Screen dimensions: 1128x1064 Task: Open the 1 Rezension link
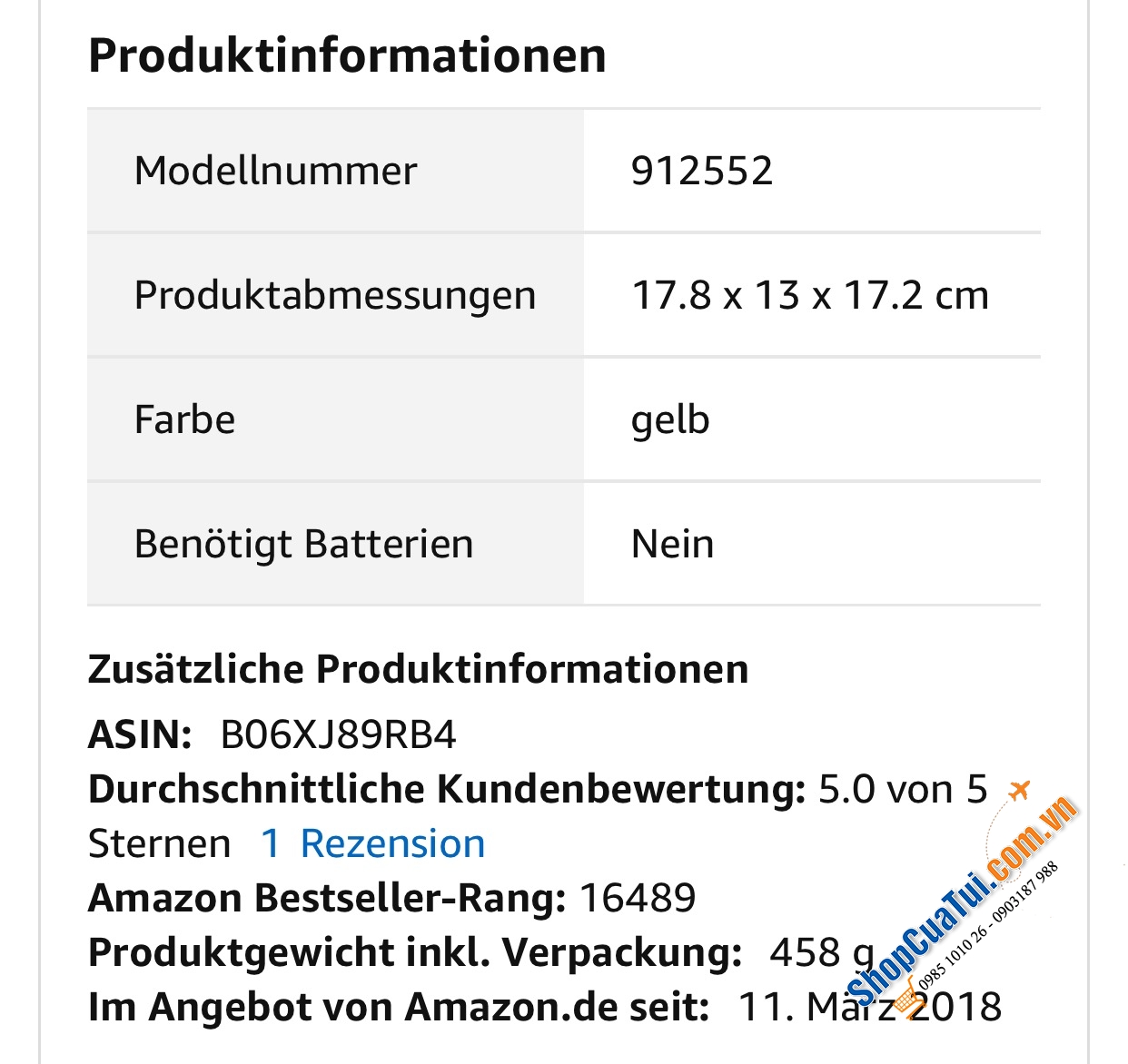(373, 843)
